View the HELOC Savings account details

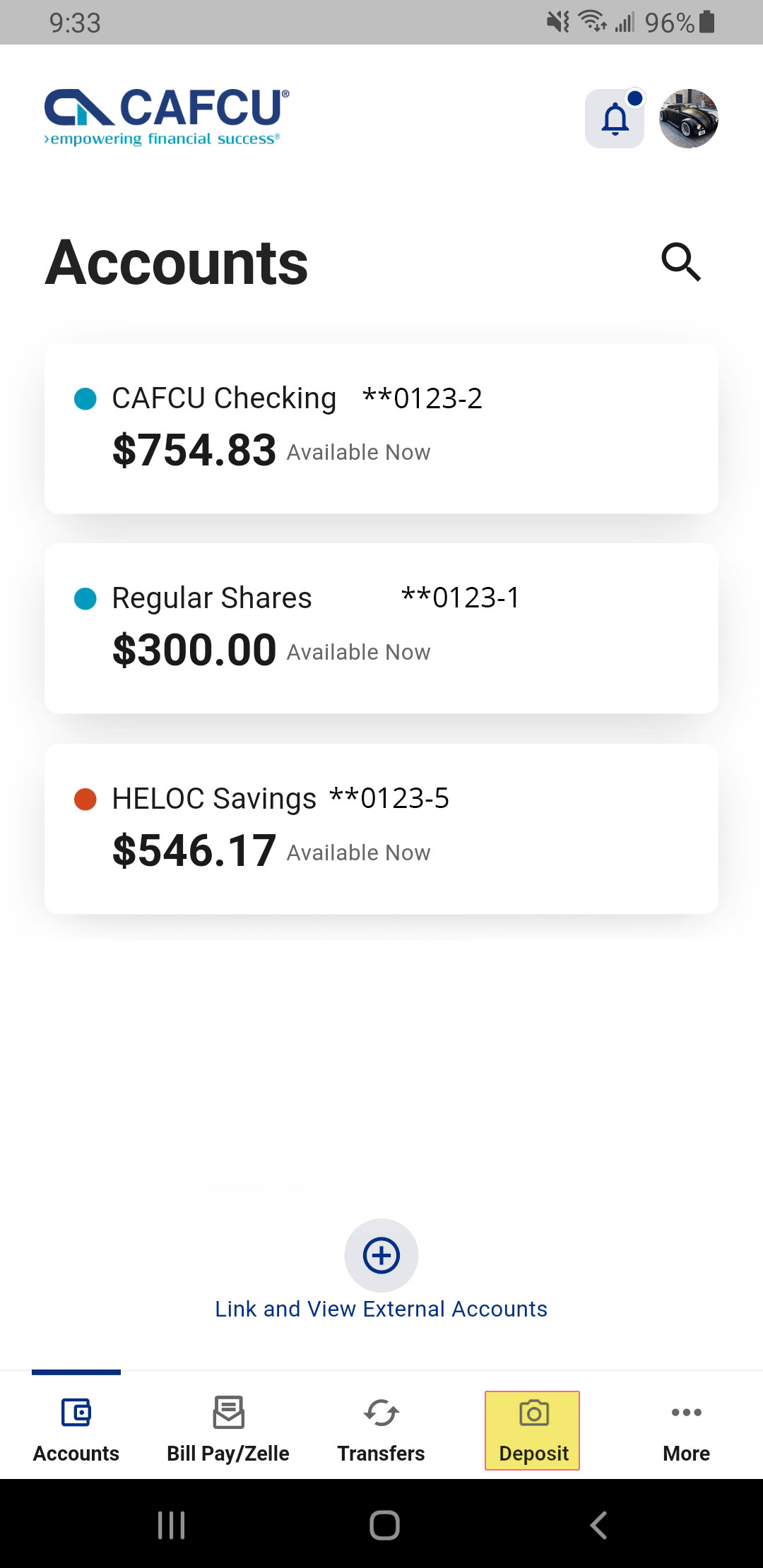pyautogui.click(x=381, y=825)
